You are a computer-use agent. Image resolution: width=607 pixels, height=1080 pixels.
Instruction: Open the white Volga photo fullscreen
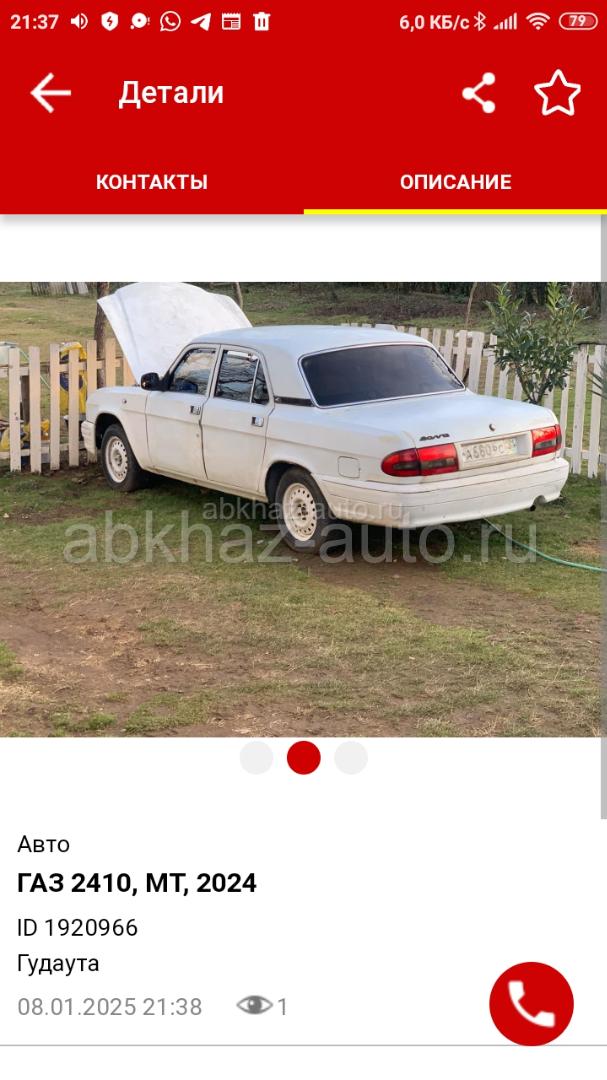303,510
